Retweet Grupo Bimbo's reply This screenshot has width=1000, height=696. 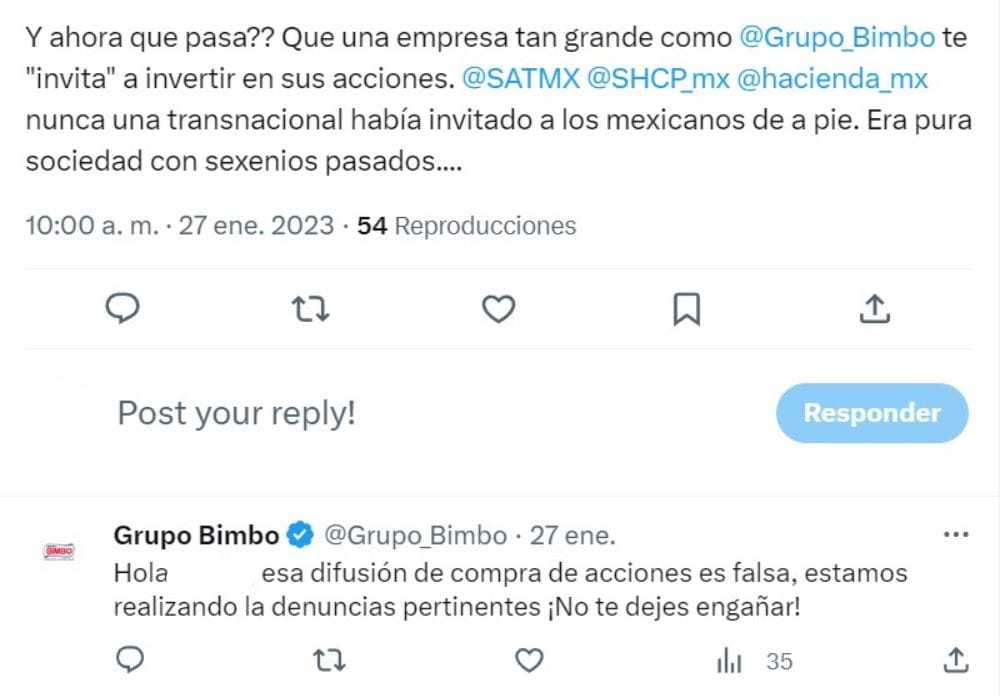tap(327, 660)
